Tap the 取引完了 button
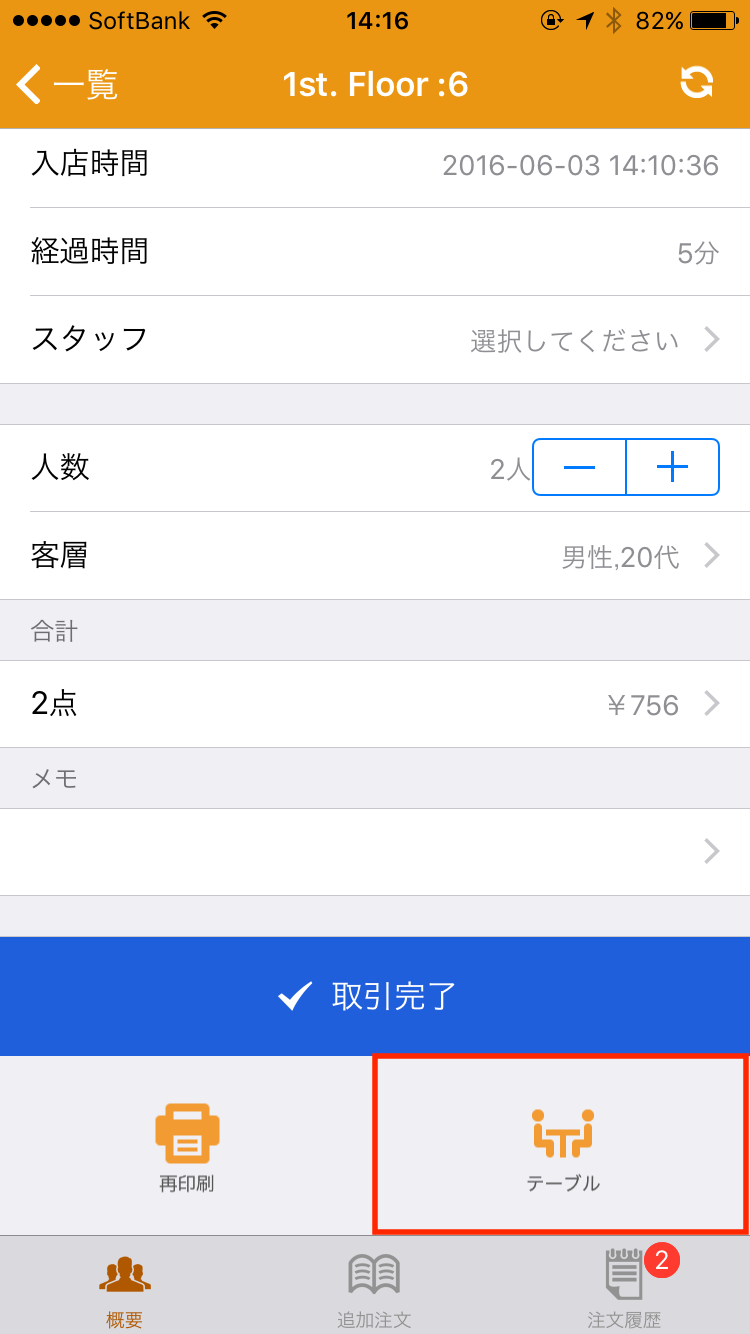The height and width of the screenshot is (1334, 750). click(x=375, y=996)
